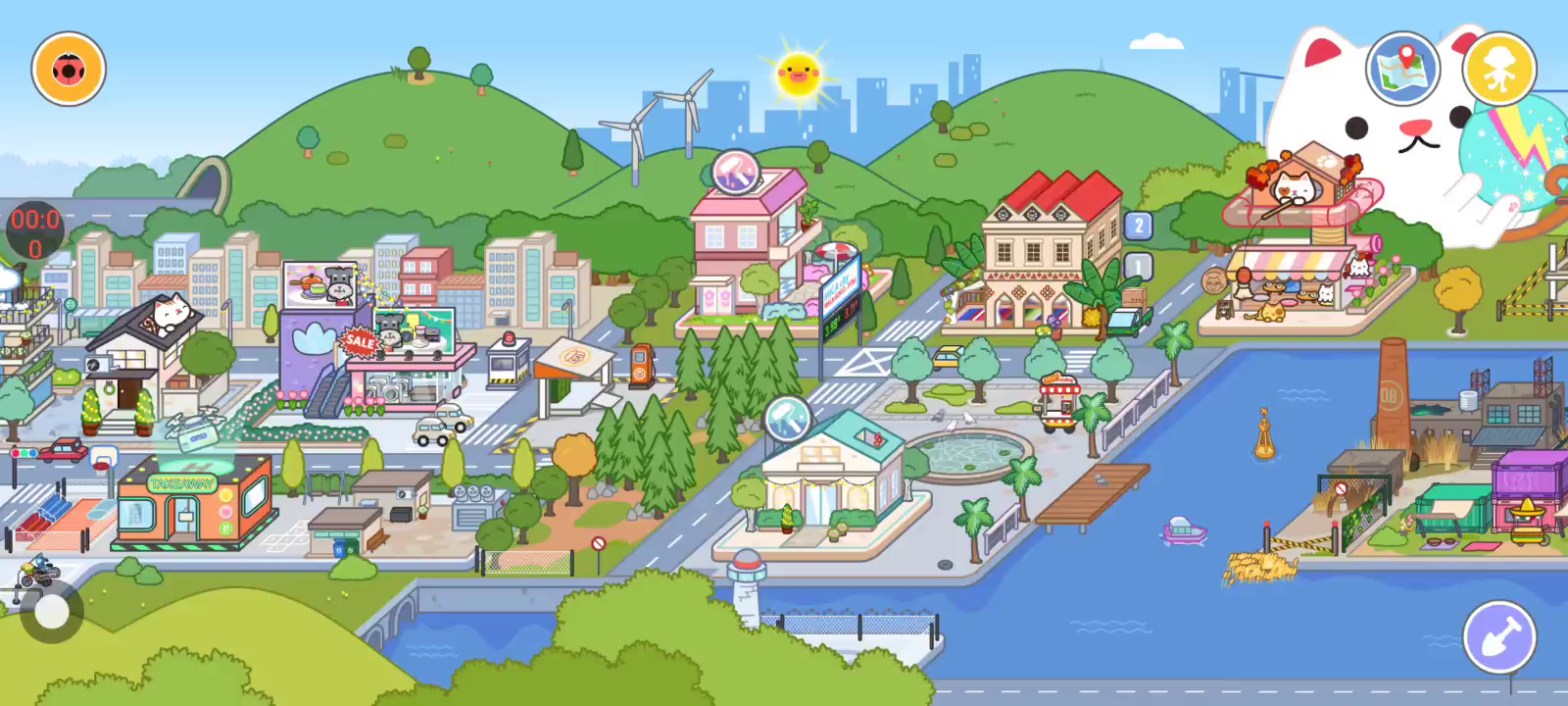Select floor 1 of the apartment
The width and height of the screenshot is (1568, 706).
coord(1138,266)
